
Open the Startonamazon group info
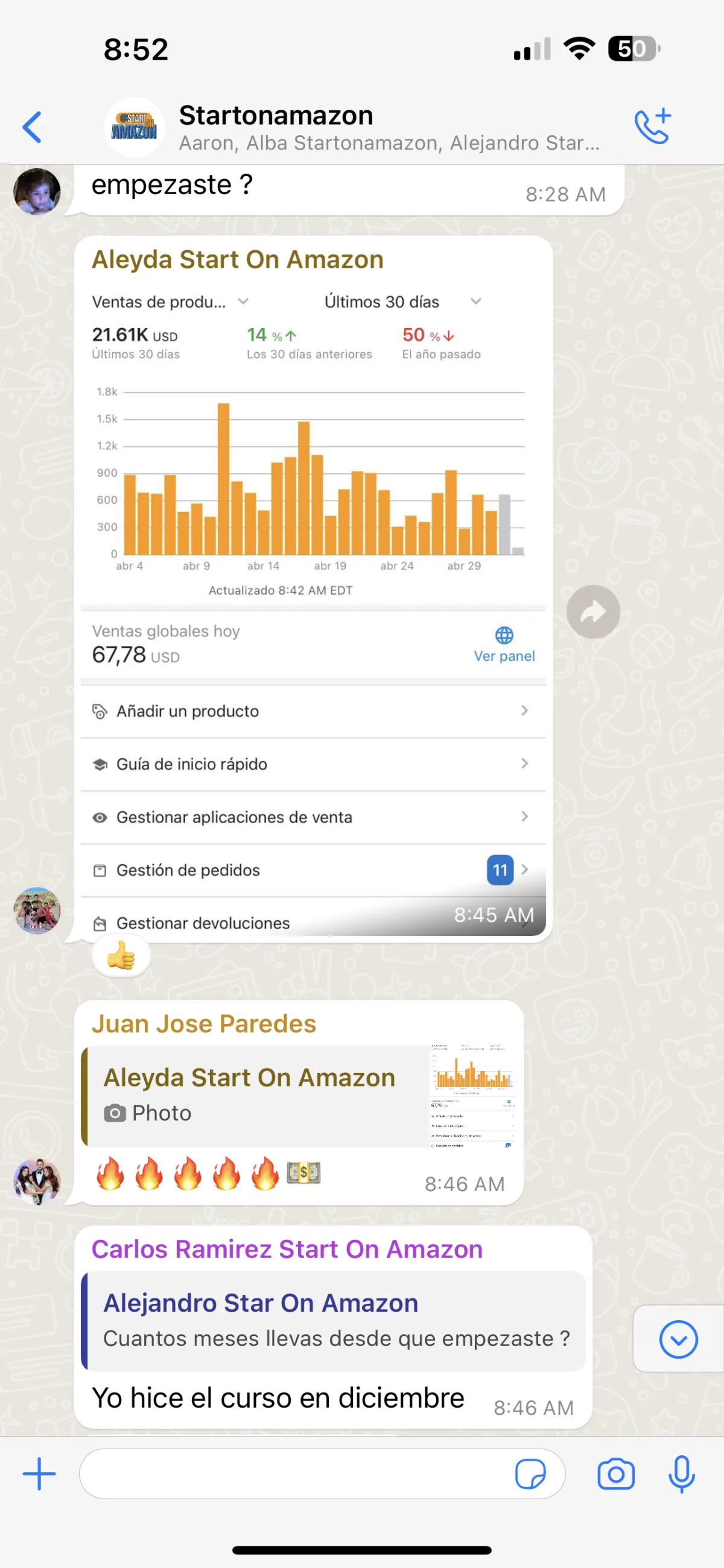pos(390,128)
